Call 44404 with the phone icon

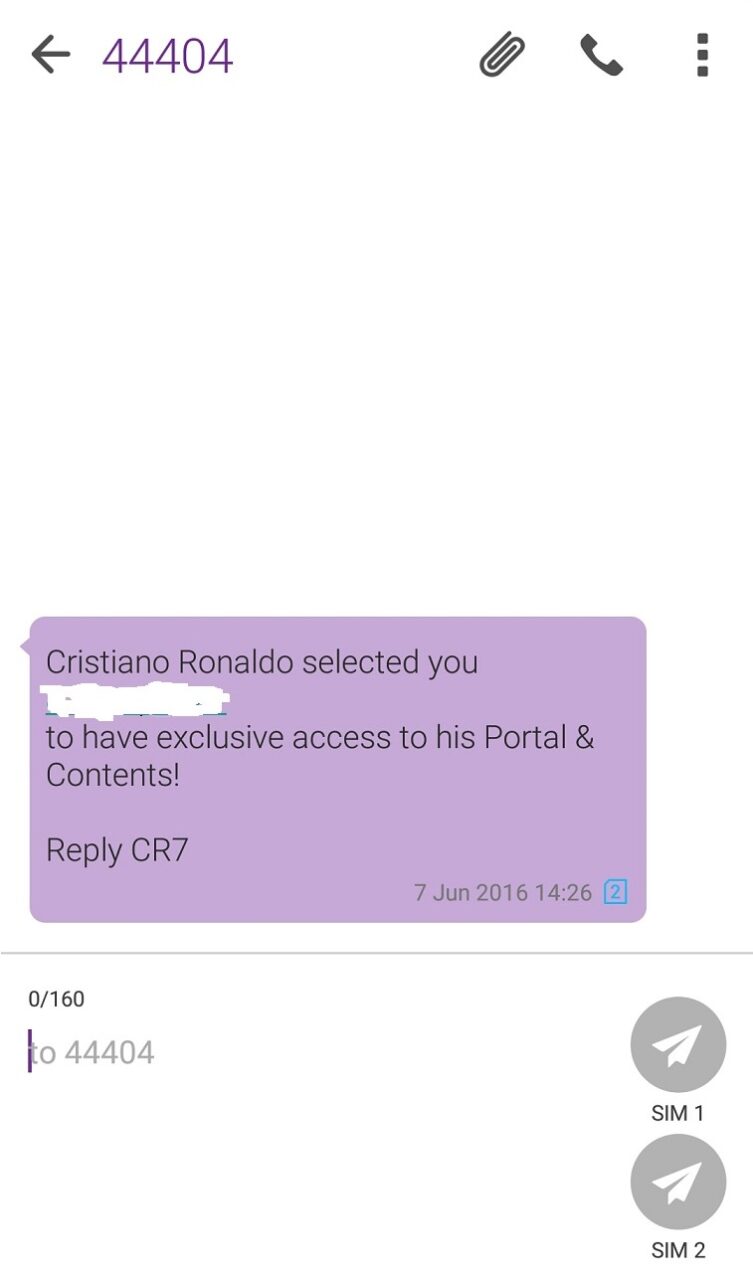tap(602, 55)
